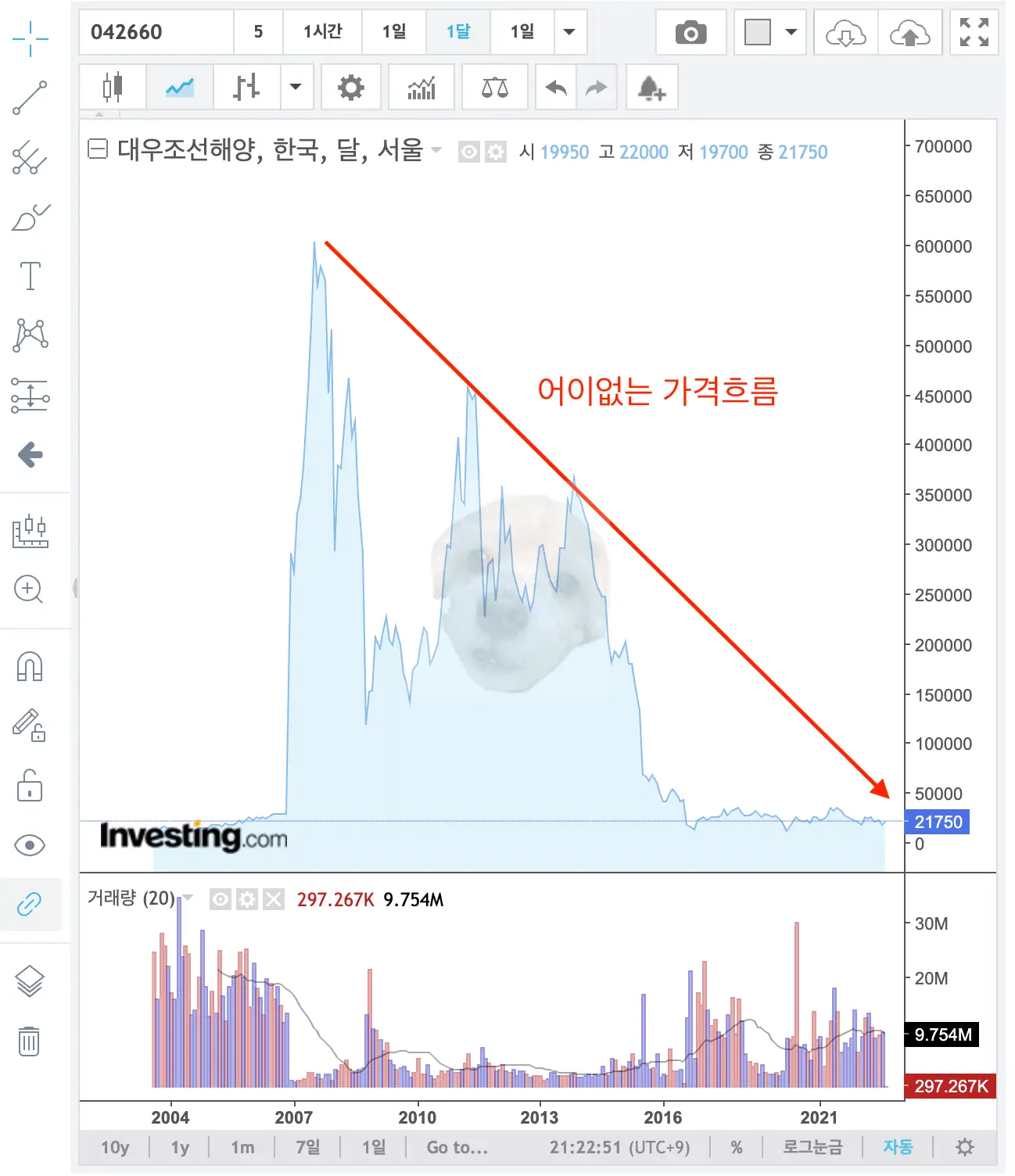Open the indicators panel

point(421,88)
